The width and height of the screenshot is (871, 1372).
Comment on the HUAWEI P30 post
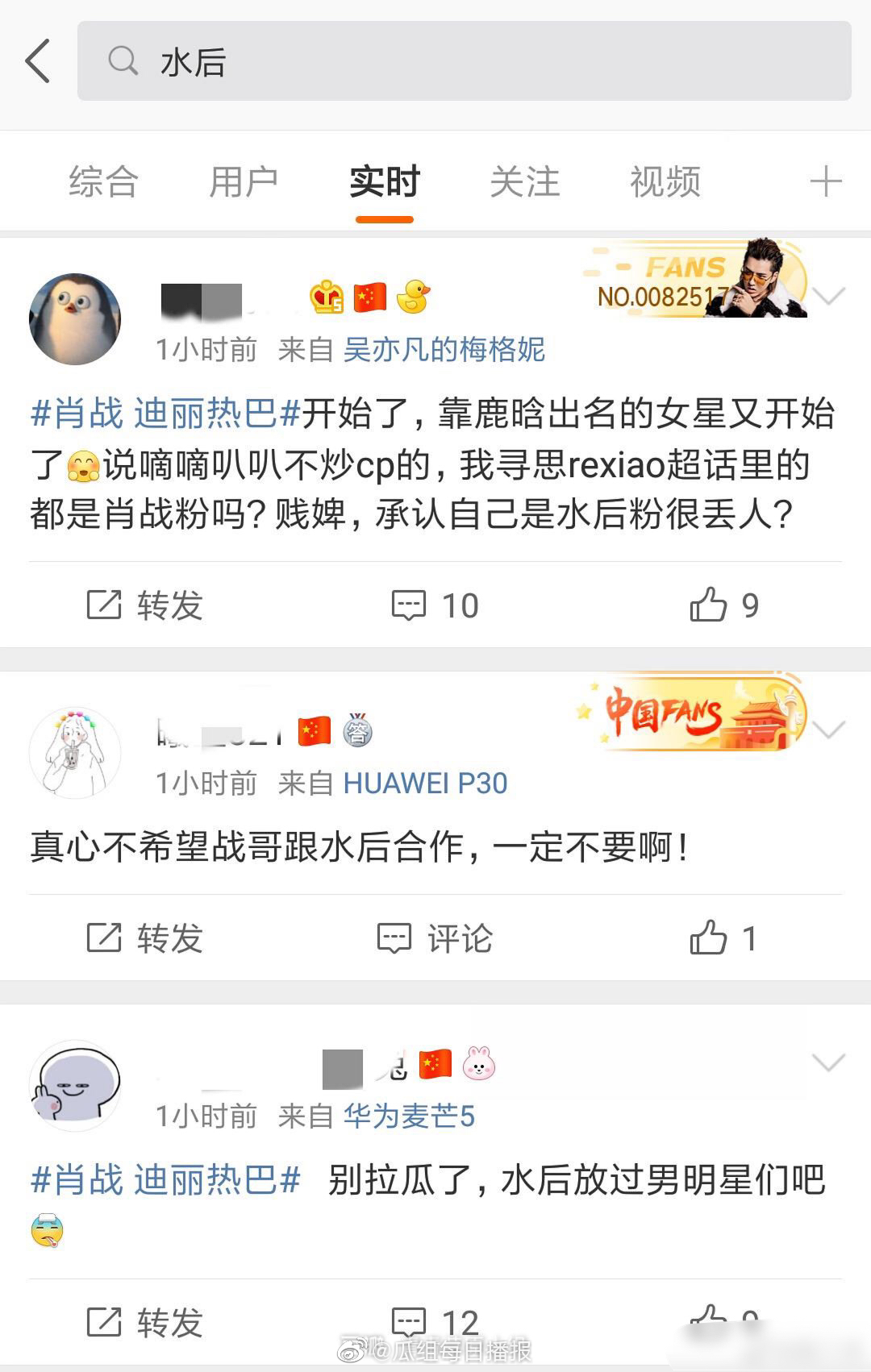point(435,938)
